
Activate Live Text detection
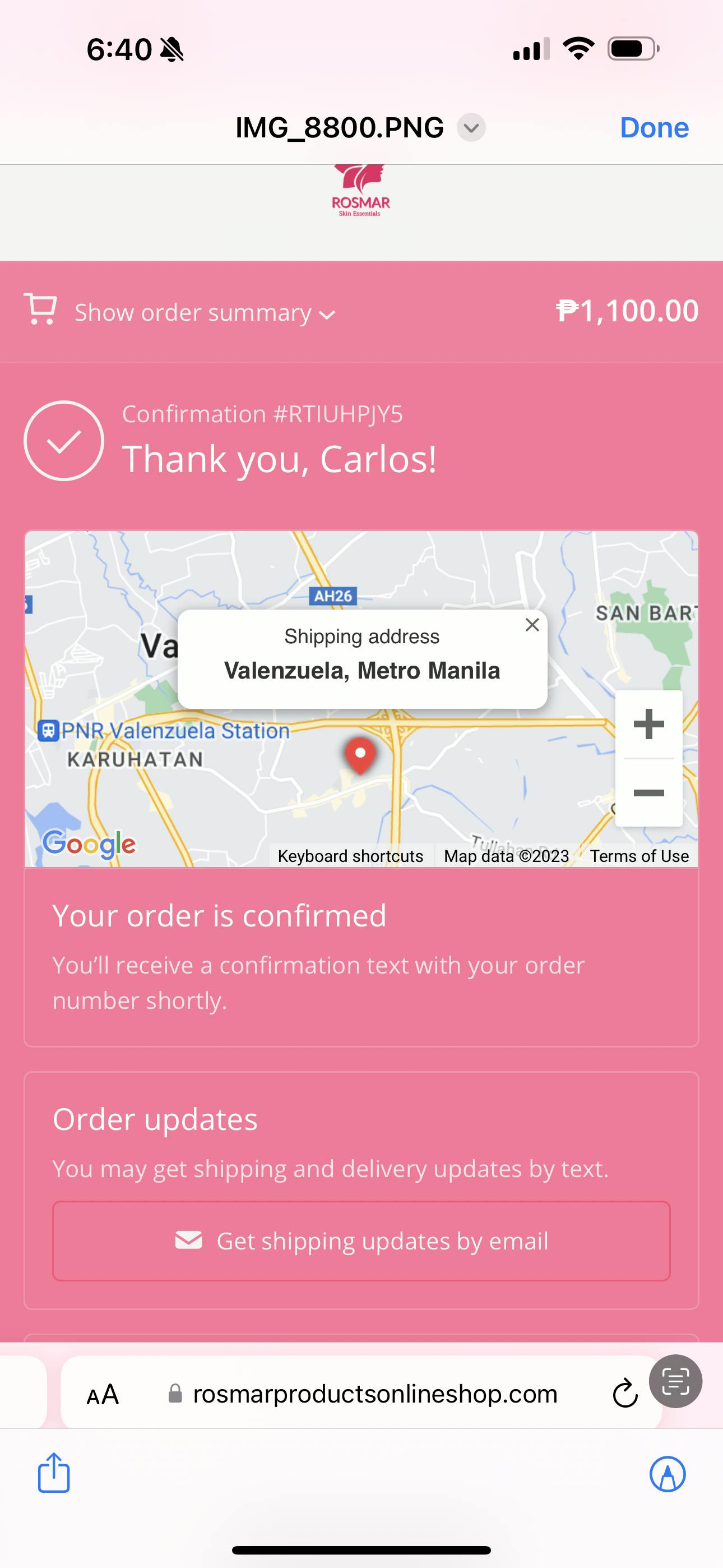[x=675, y=1381]
